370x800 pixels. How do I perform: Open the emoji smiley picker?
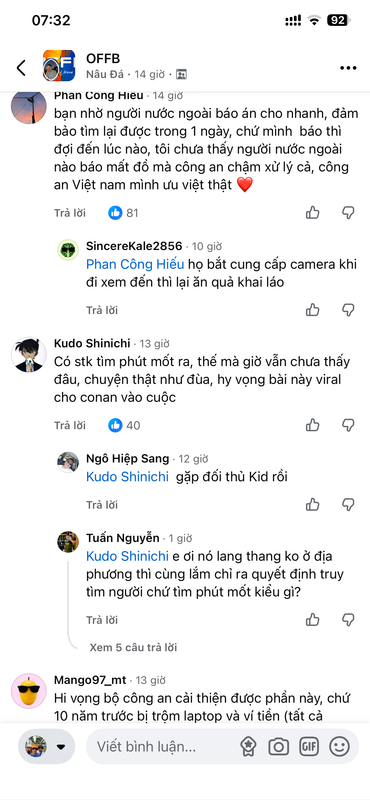tap(340, 746)
